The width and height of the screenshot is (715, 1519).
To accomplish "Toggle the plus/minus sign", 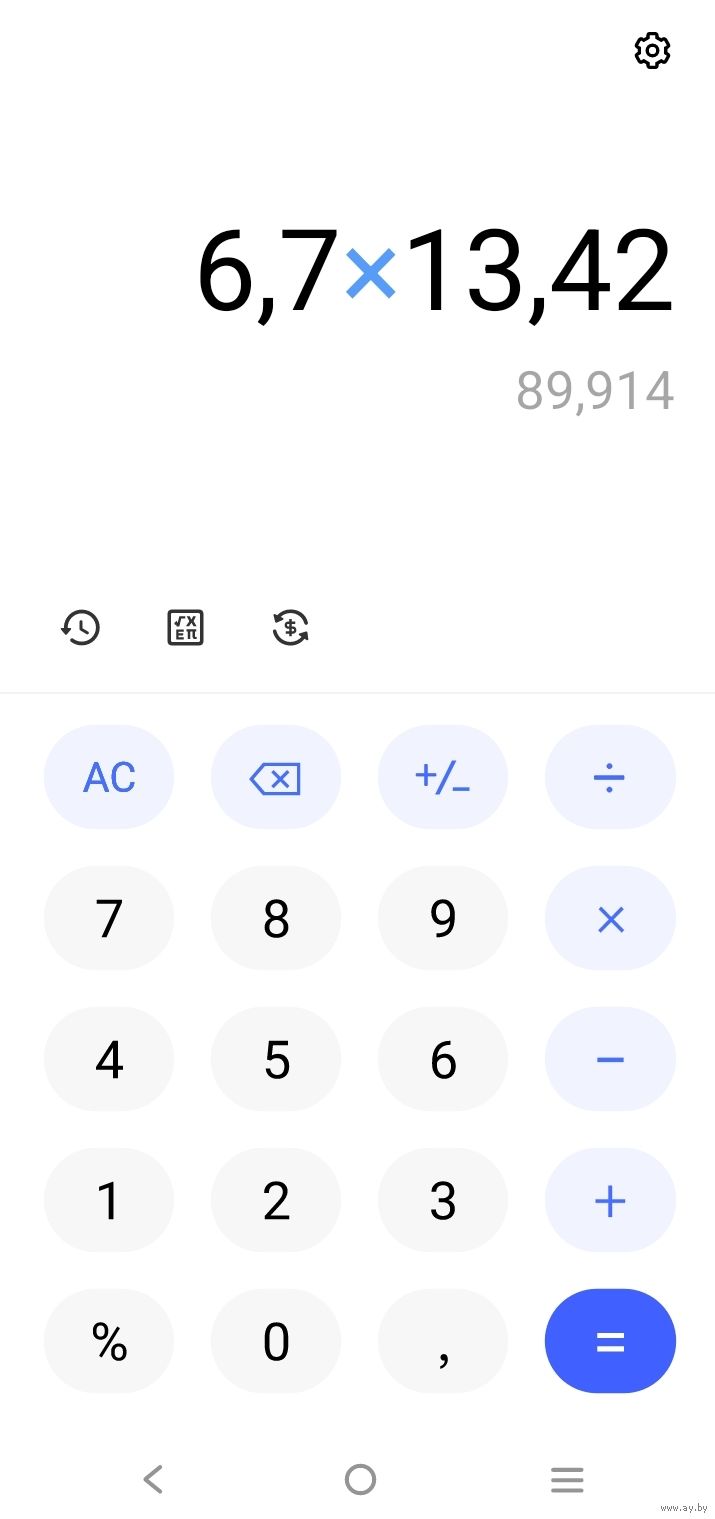I will pos(443,777).
